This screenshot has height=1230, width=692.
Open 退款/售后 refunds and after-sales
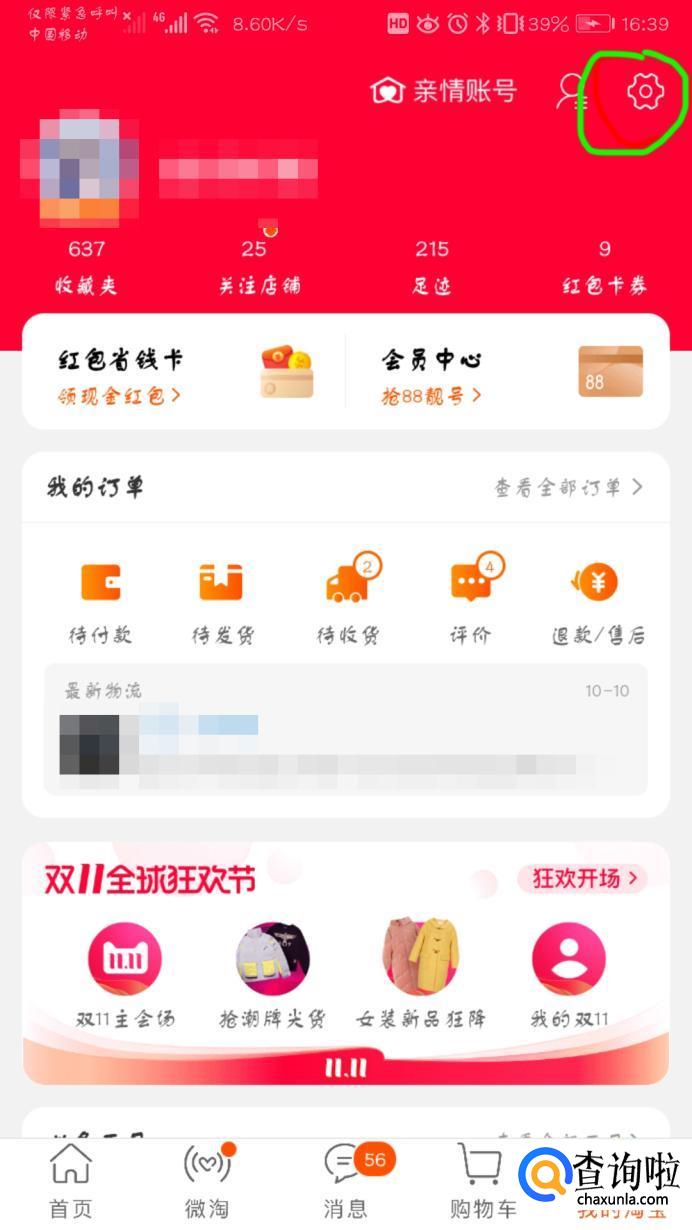coord(597,602)
